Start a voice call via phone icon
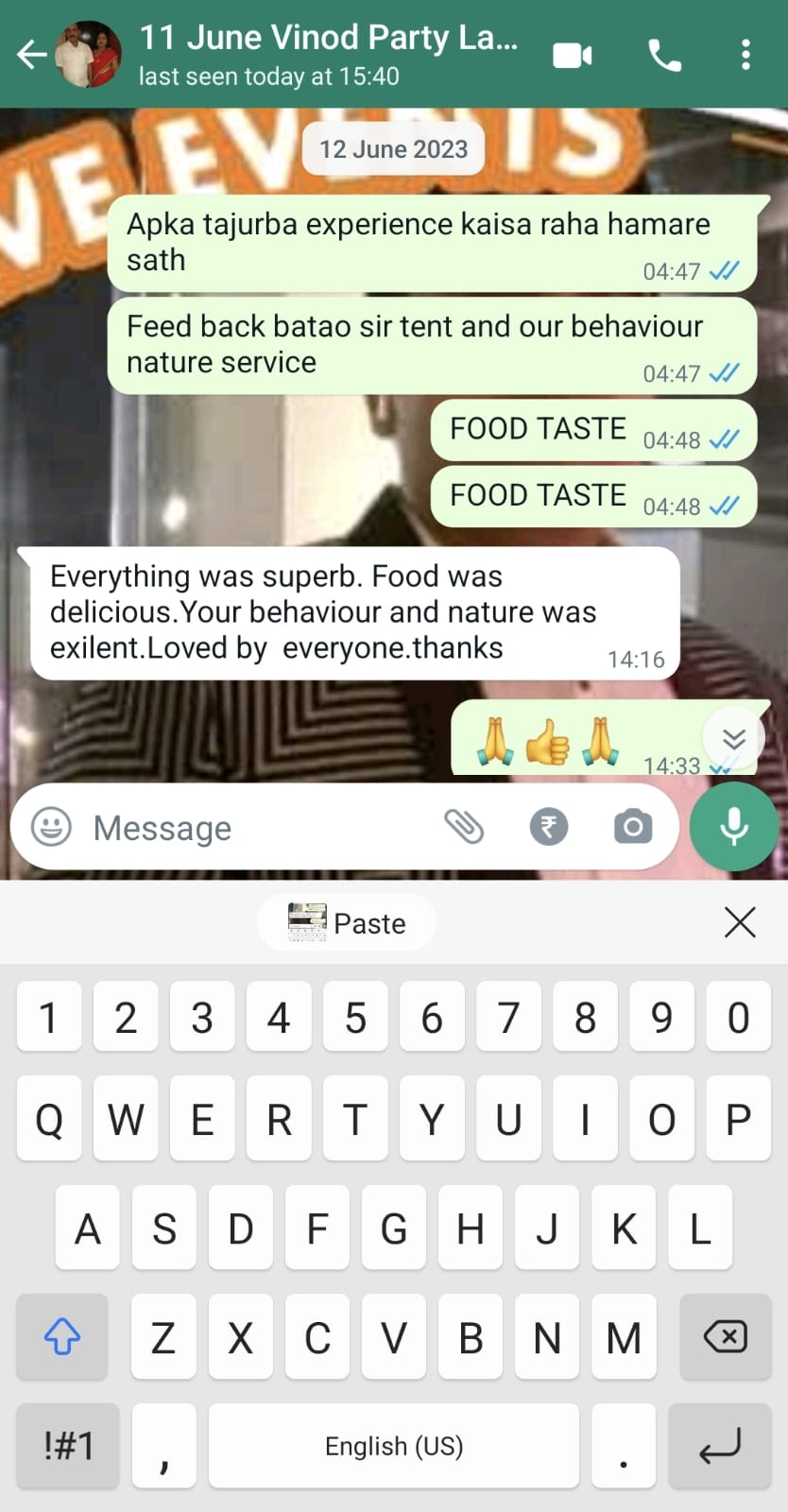 pyautogui.click(x=664, y=56)
